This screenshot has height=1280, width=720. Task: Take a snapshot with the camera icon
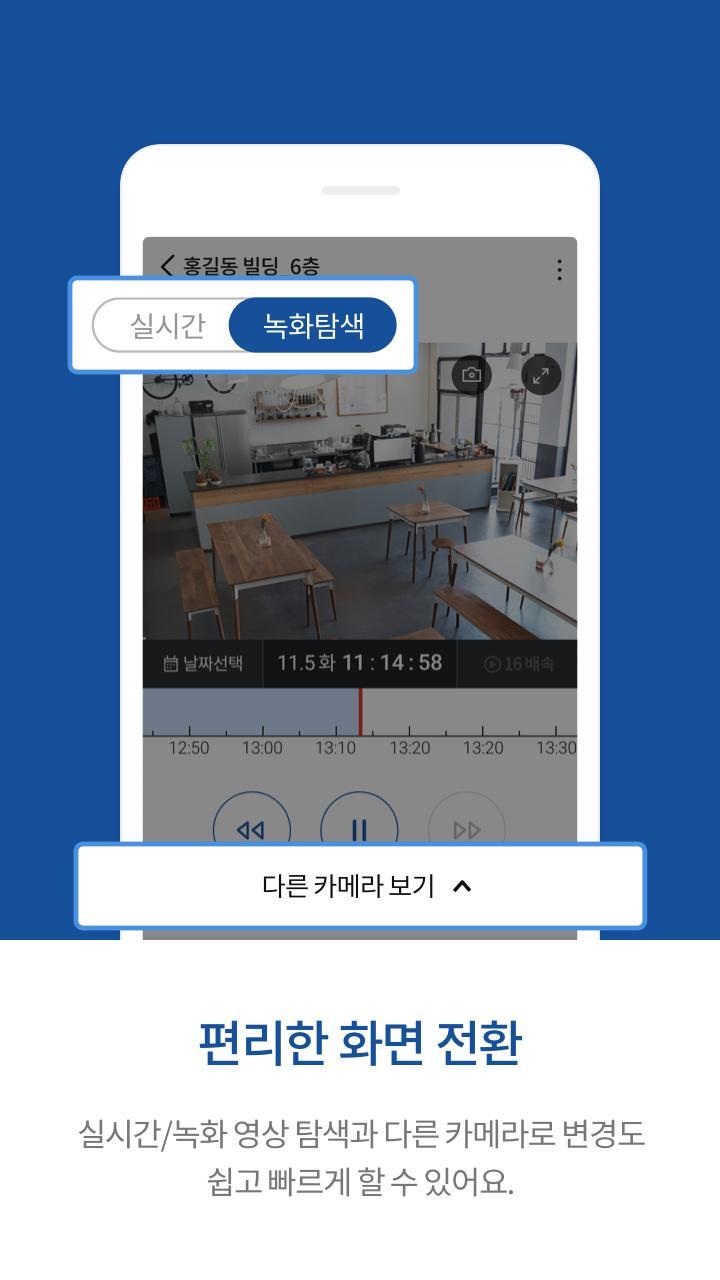click(470, 372)
